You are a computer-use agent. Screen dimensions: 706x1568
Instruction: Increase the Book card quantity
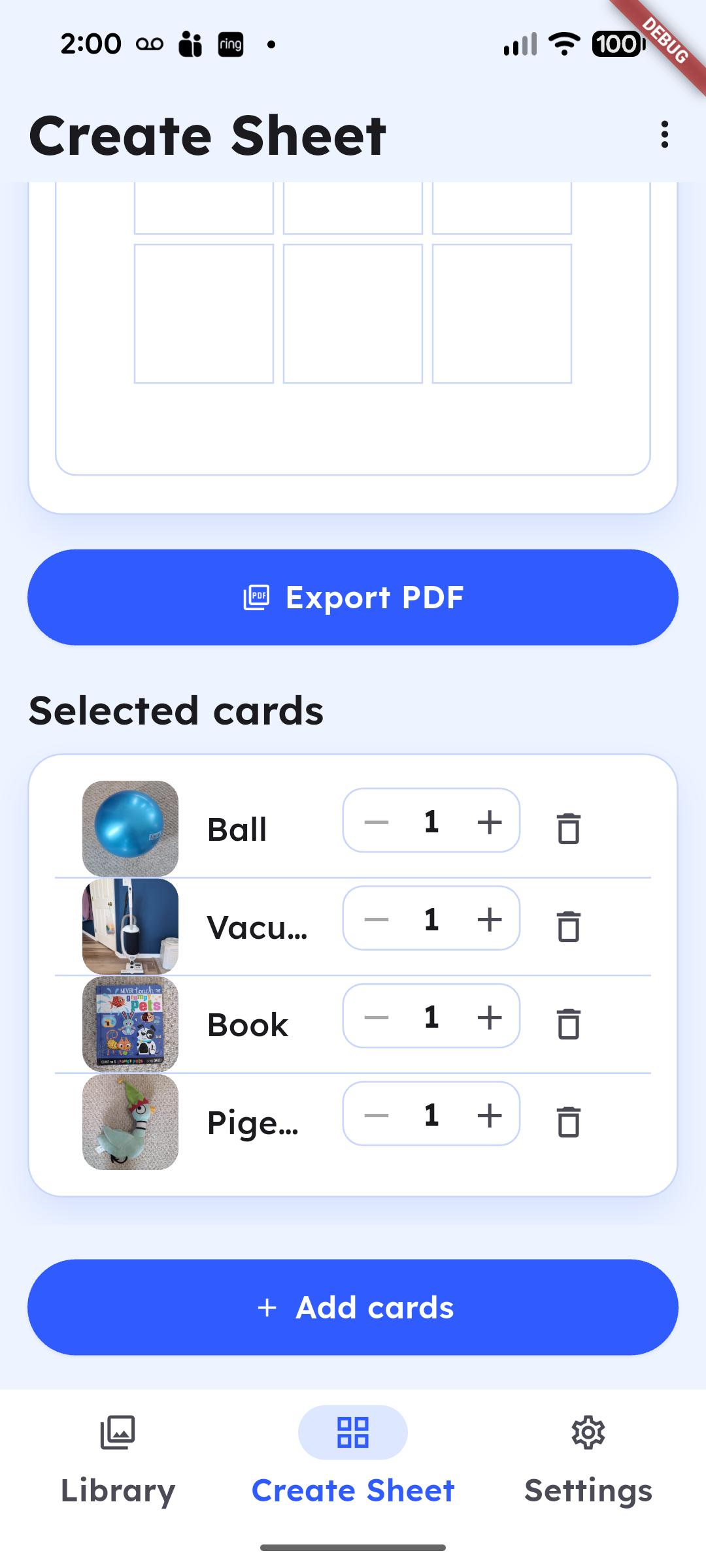pyautogui.click(x=490, y=1017)
